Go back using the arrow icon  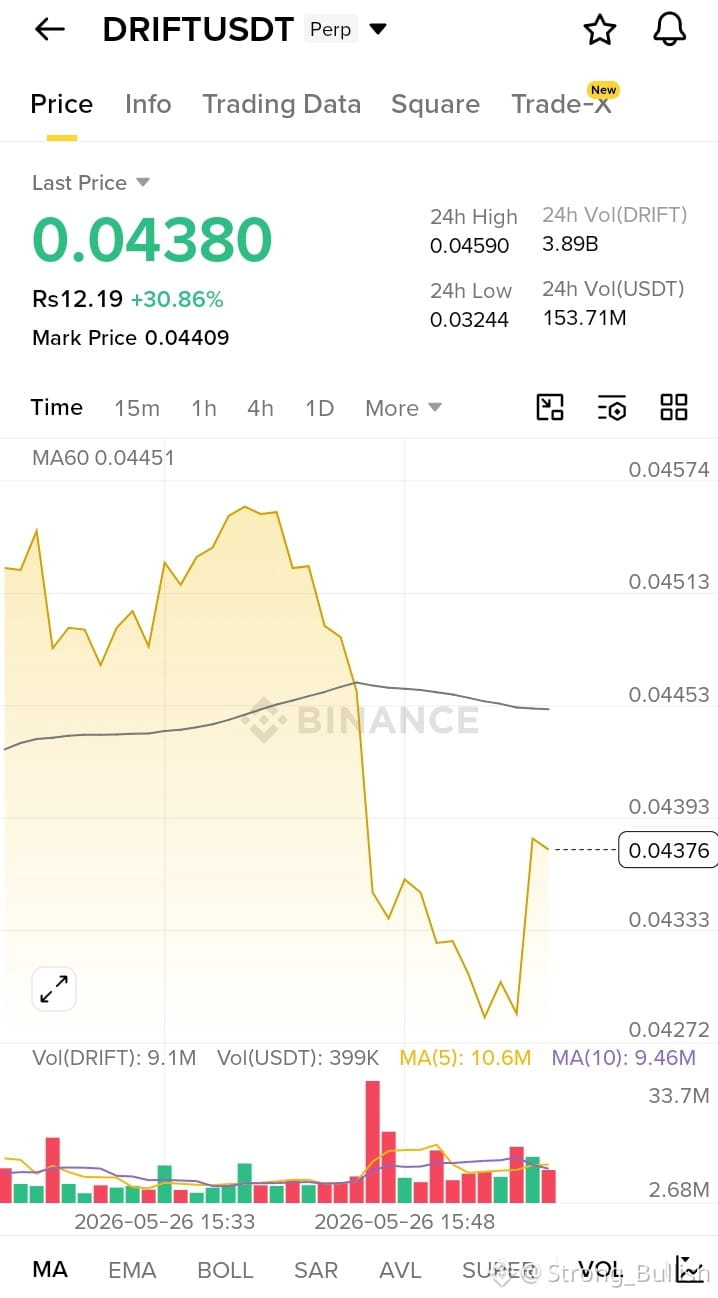click(49, 30)
